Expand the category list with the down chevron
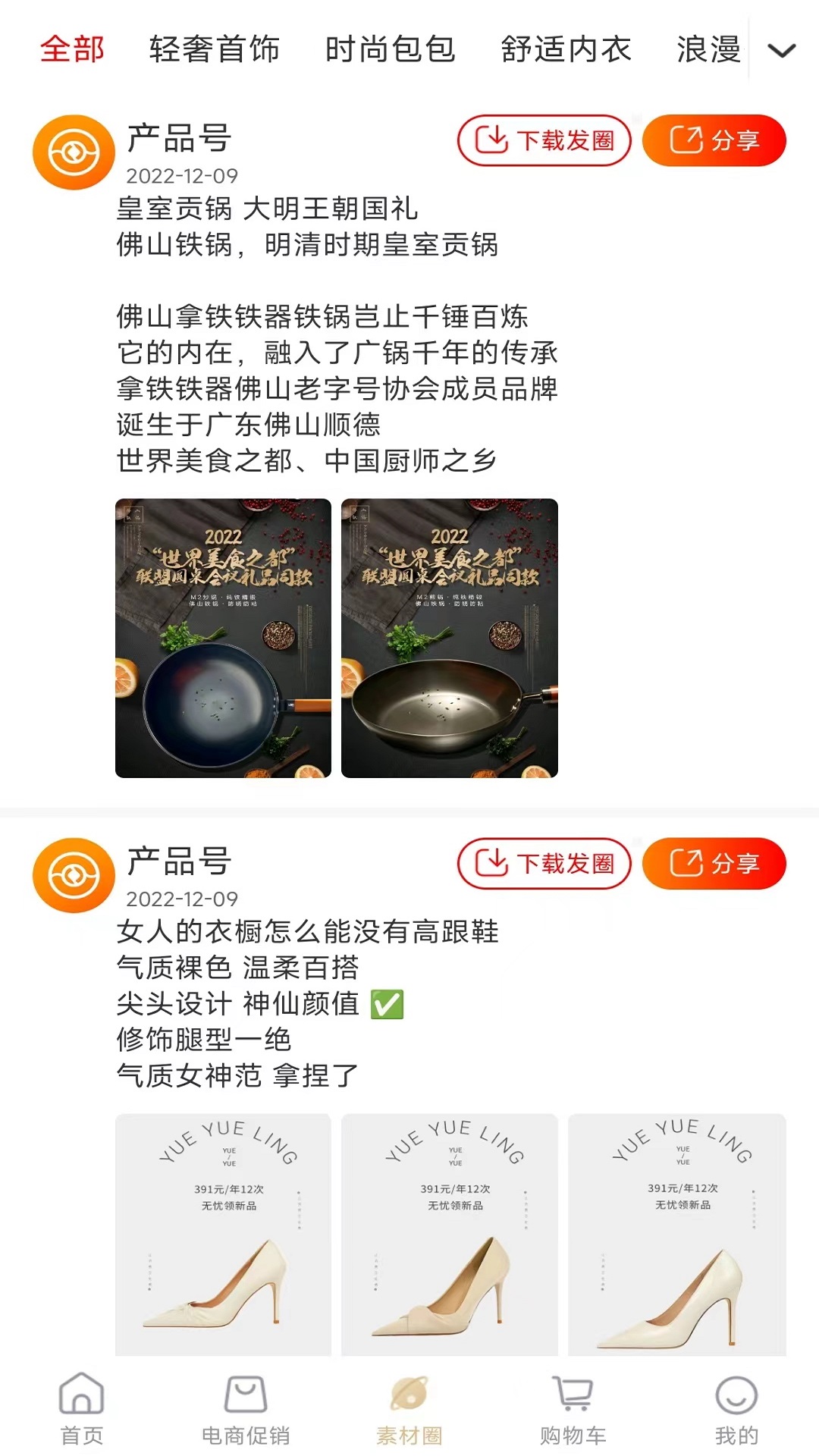 pyautogui.click(x=783, y=51)
